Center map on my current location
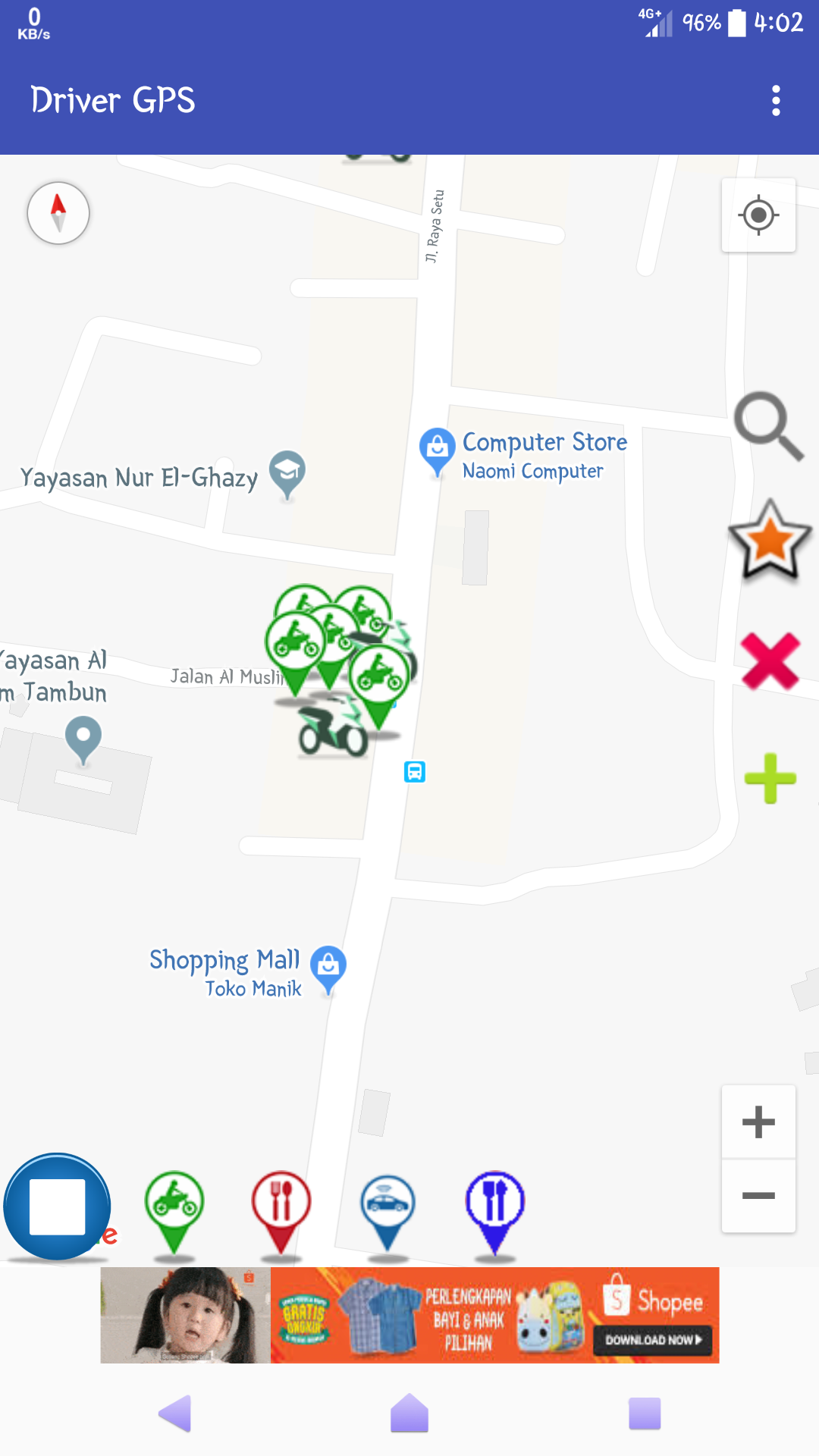Viewport: 819px width, 1456px height. (x=758, y=215)
